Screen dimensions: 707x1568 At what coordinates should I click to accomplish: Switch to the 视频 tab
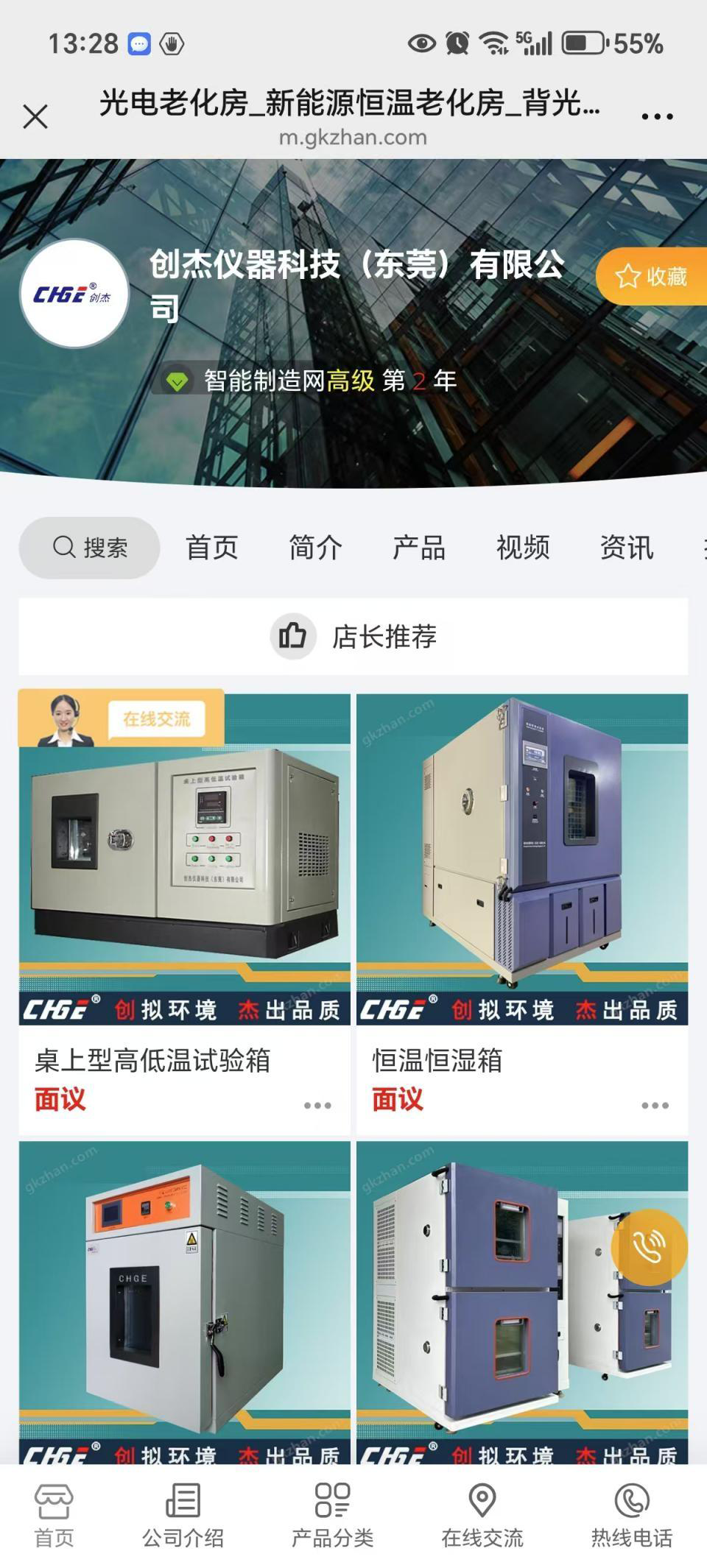click(x=523, y=548)
